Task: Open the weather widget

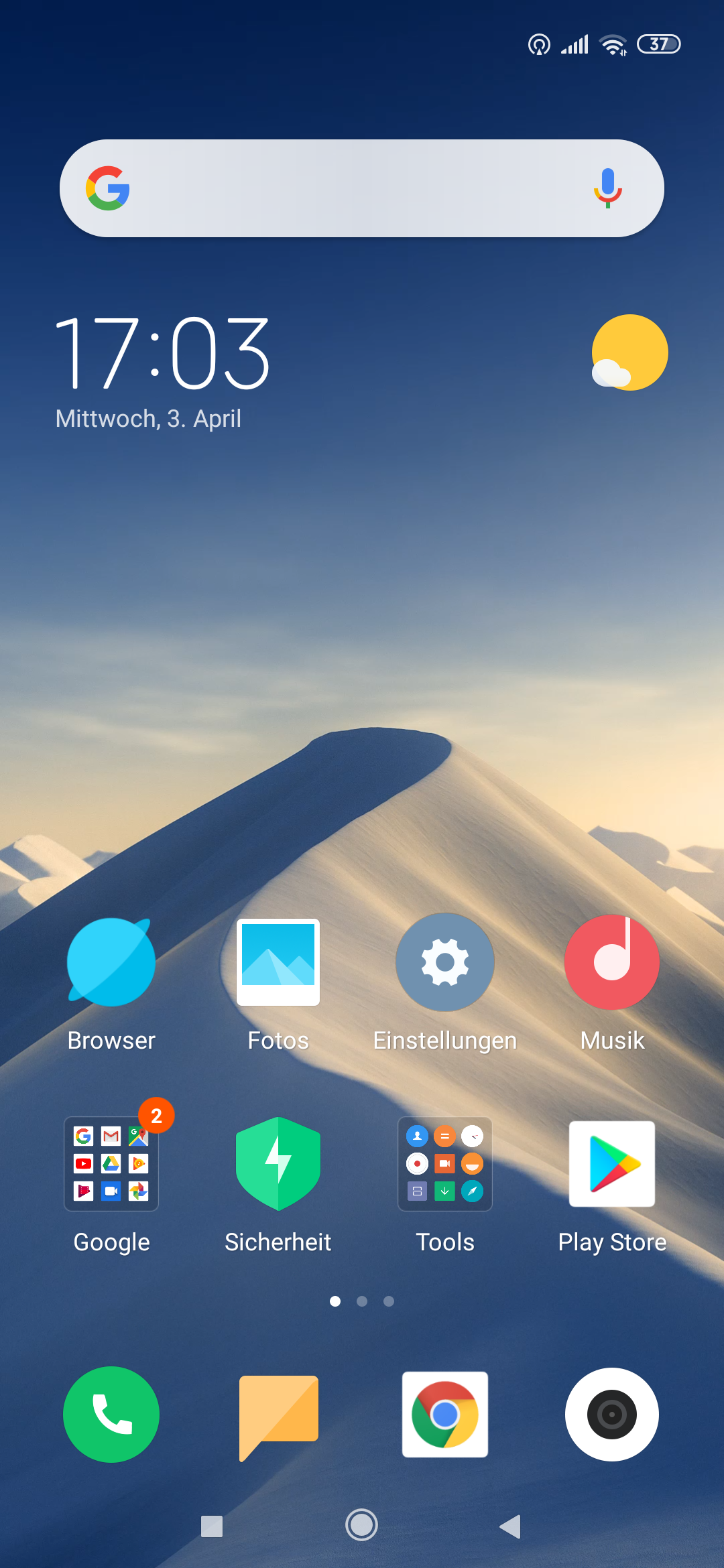Action: coord(629,352)
